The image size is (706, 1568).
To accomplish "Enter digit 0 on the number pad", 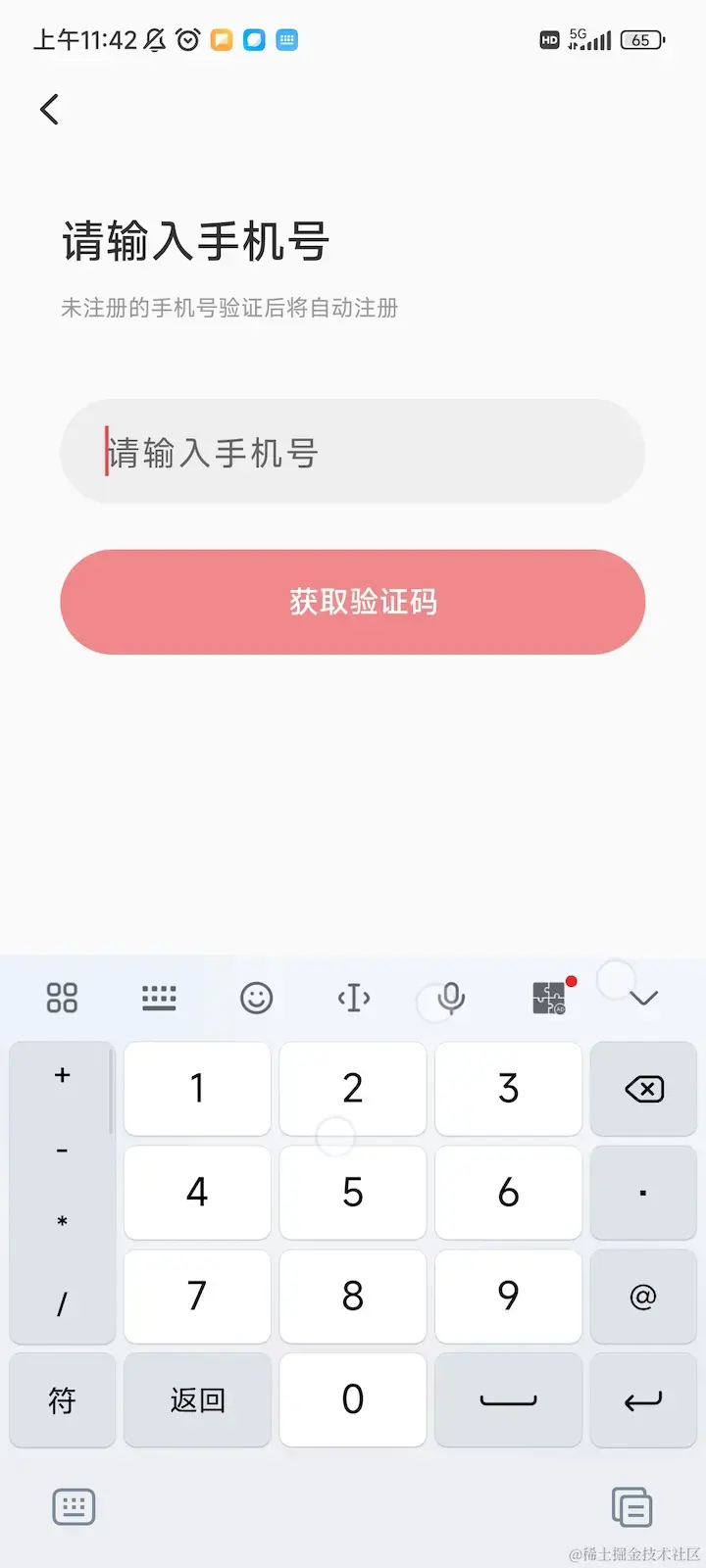I will tap(353, 1399).
